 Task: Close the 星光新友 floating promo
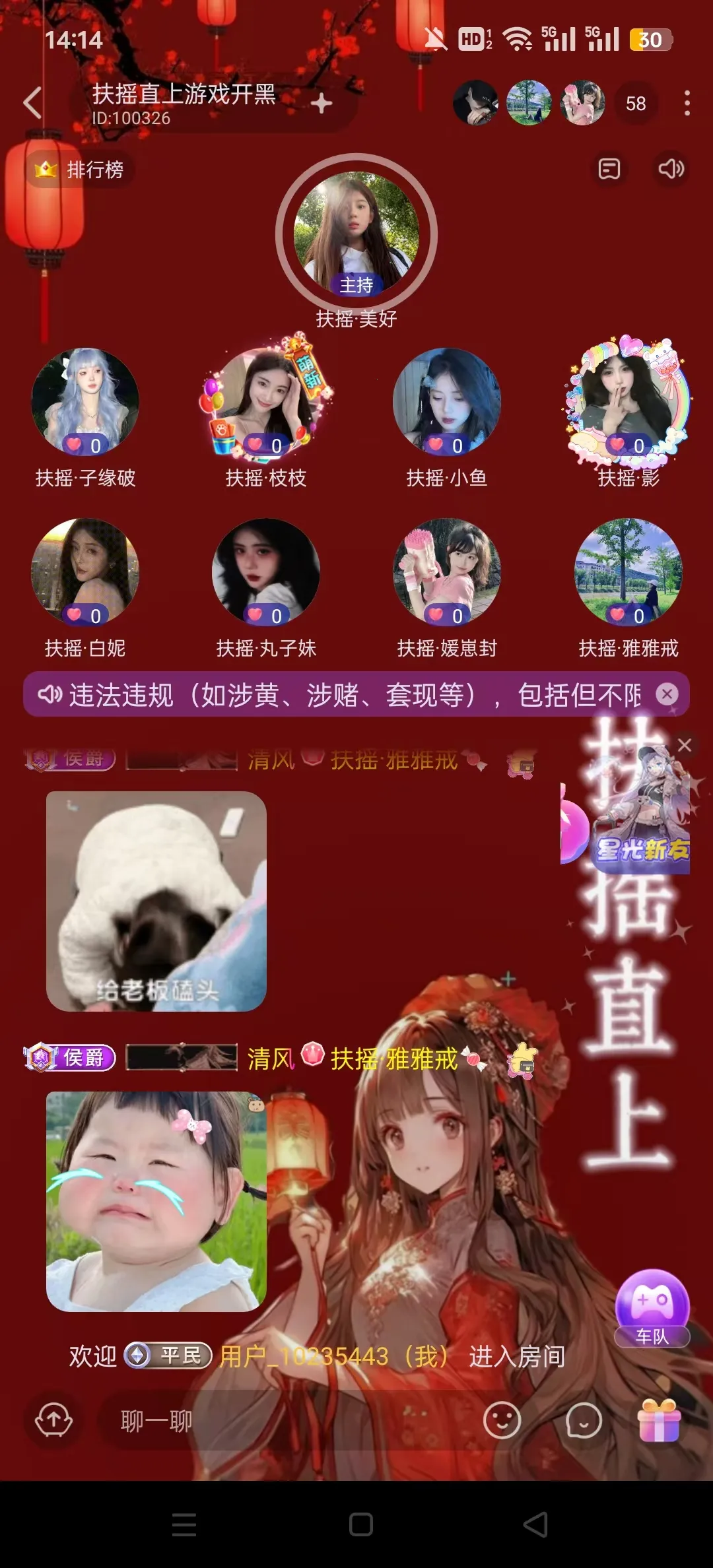pos(685,745)
